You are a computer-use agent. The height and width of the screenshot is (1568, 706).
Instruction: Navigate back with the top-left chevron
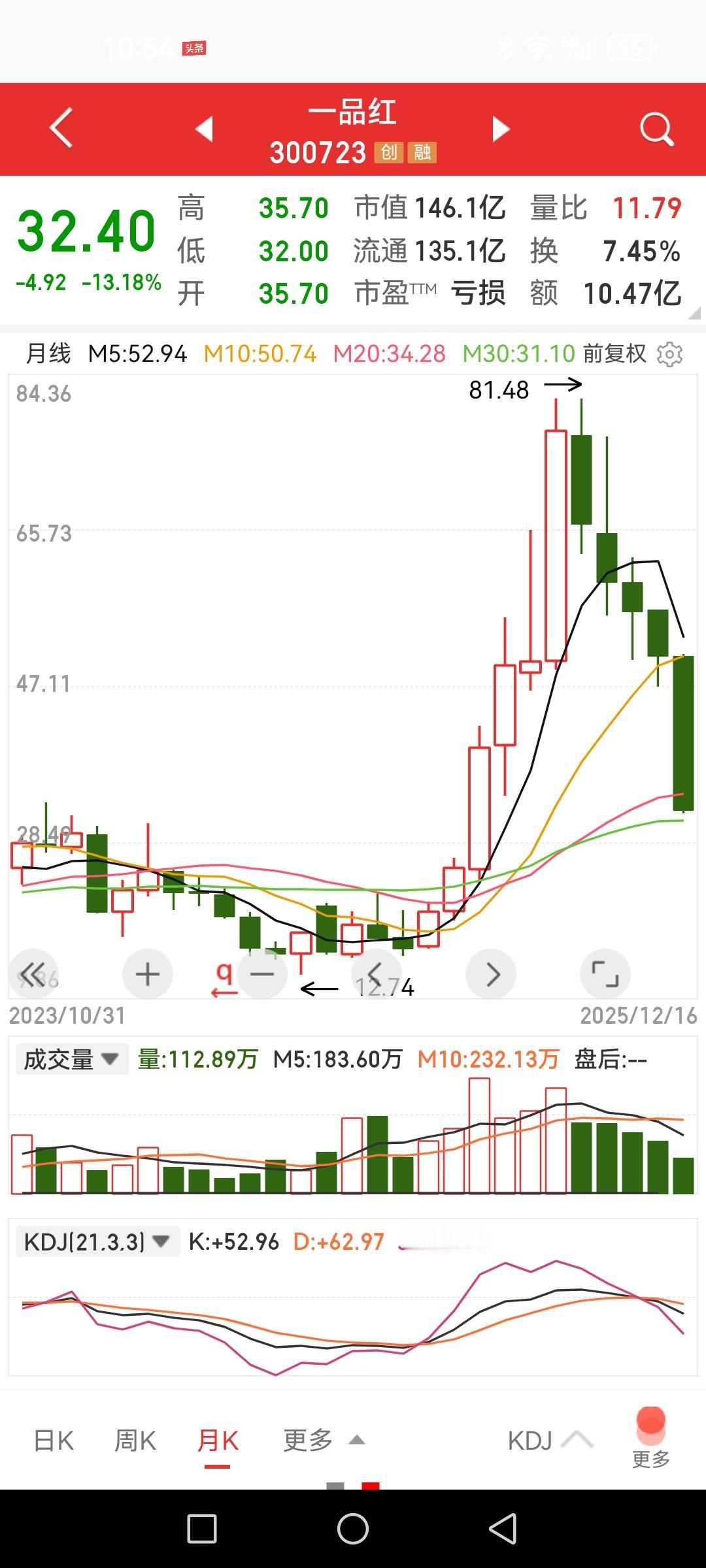(60, 128)
